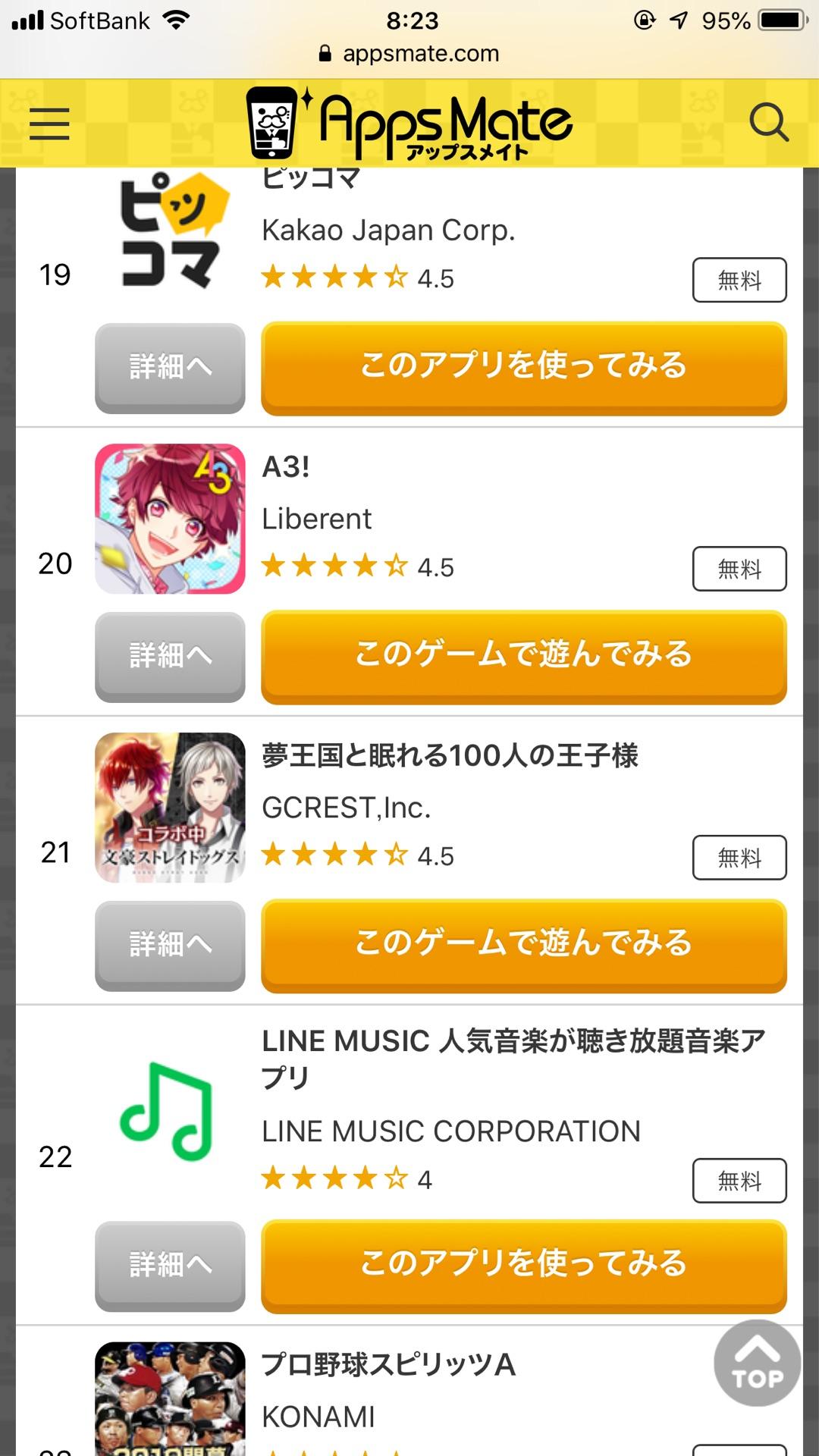The width and height of the screenshot is (819, 1456).
Task: Open 詳細へ for LINE MUSIC
Action: coord(170,1265)
